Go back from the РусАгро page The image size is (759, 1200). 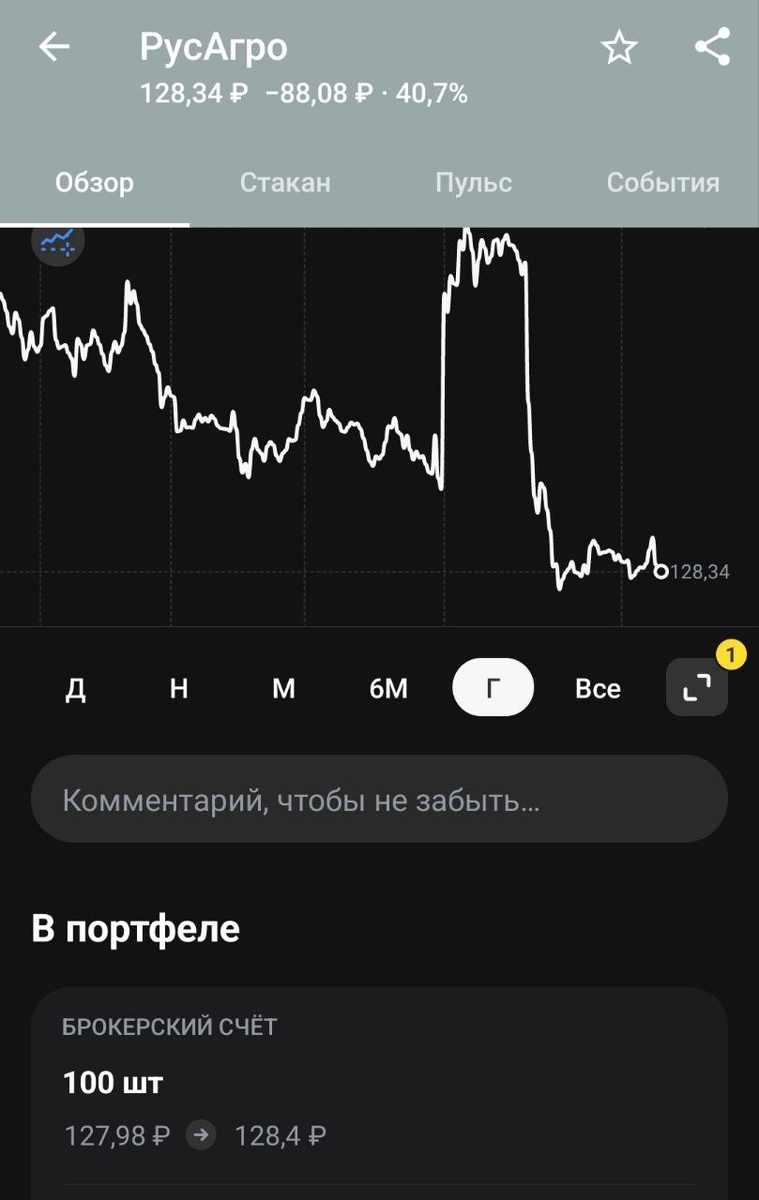54,48
